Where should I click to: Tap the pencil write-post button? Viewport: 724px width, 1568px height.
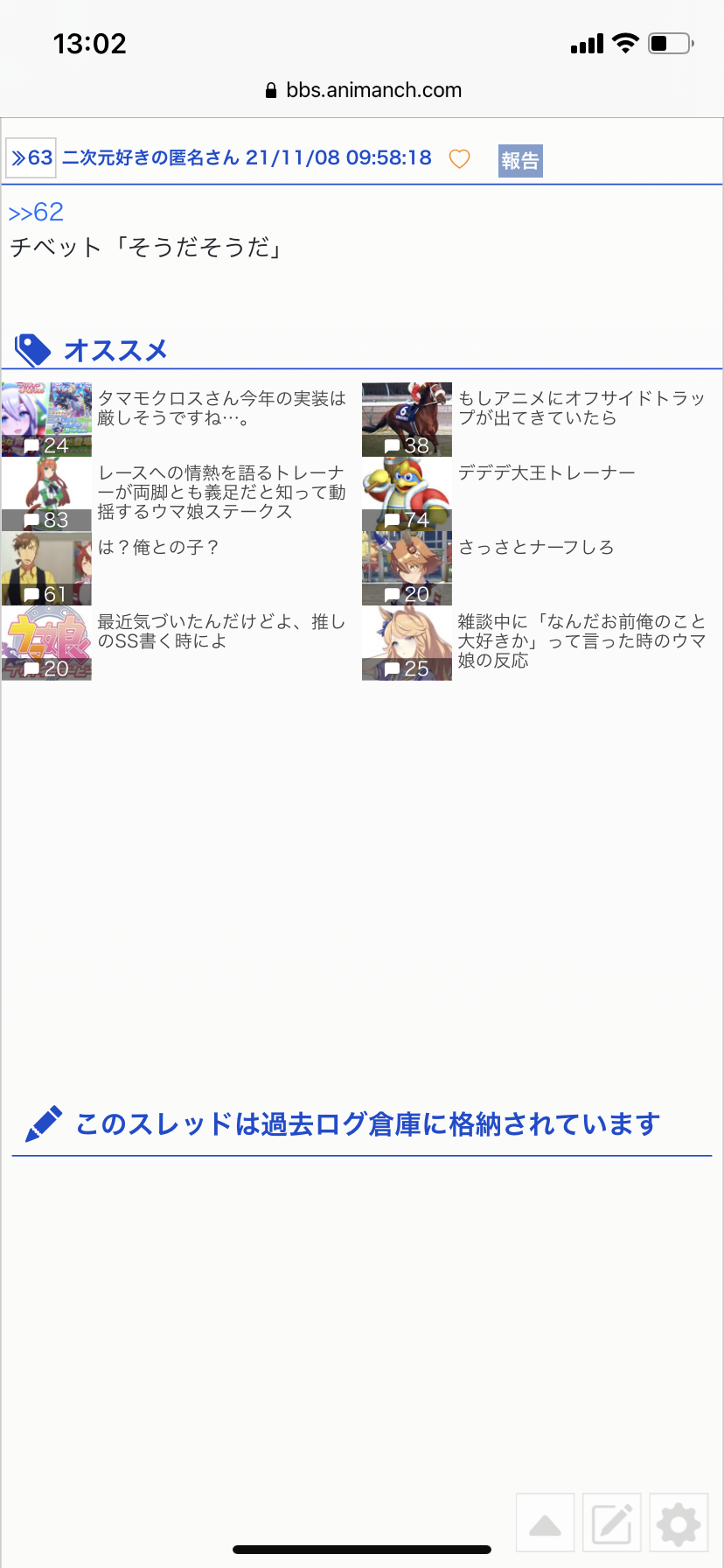612,1522
